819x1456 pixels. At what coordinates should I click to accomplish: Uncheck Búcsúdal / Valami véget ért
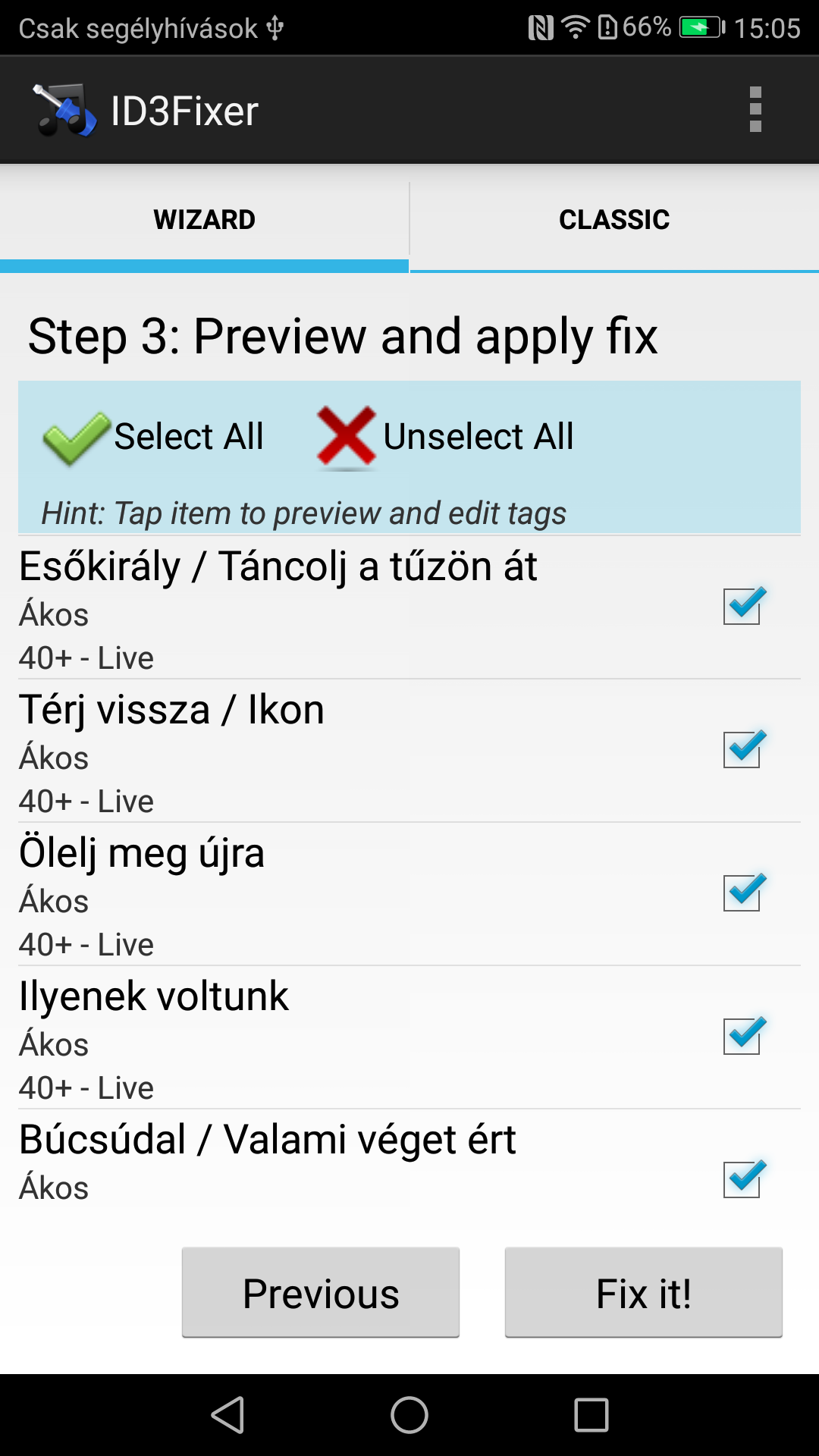tap(742, 1180)
